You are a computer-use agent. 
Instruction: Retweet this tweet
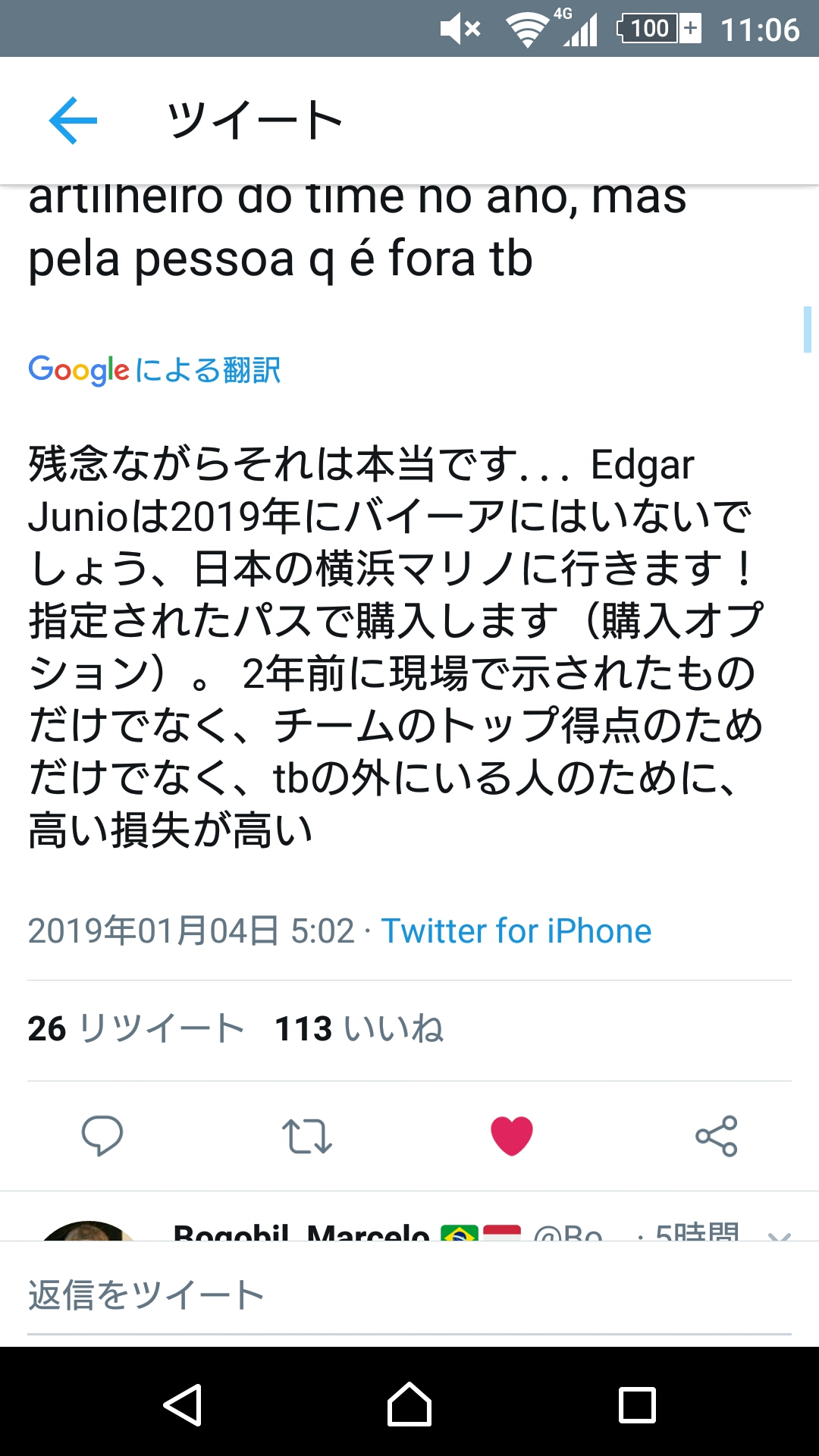[307, 1135]
